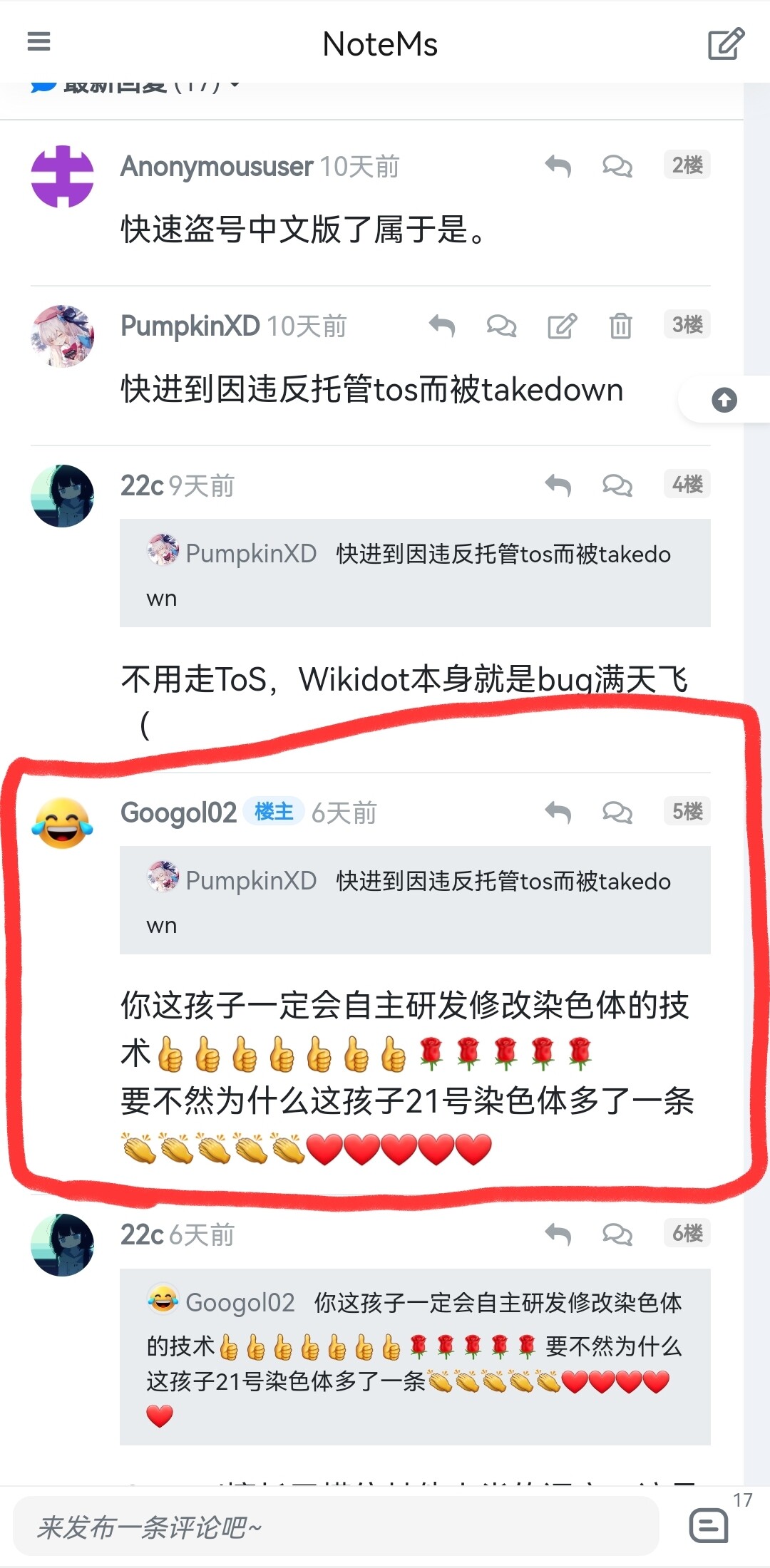Reply to PumpkinXD's 3楼 comment
Image resolution: width=770 pixels, height=1568 pixels.
(442, 326)
